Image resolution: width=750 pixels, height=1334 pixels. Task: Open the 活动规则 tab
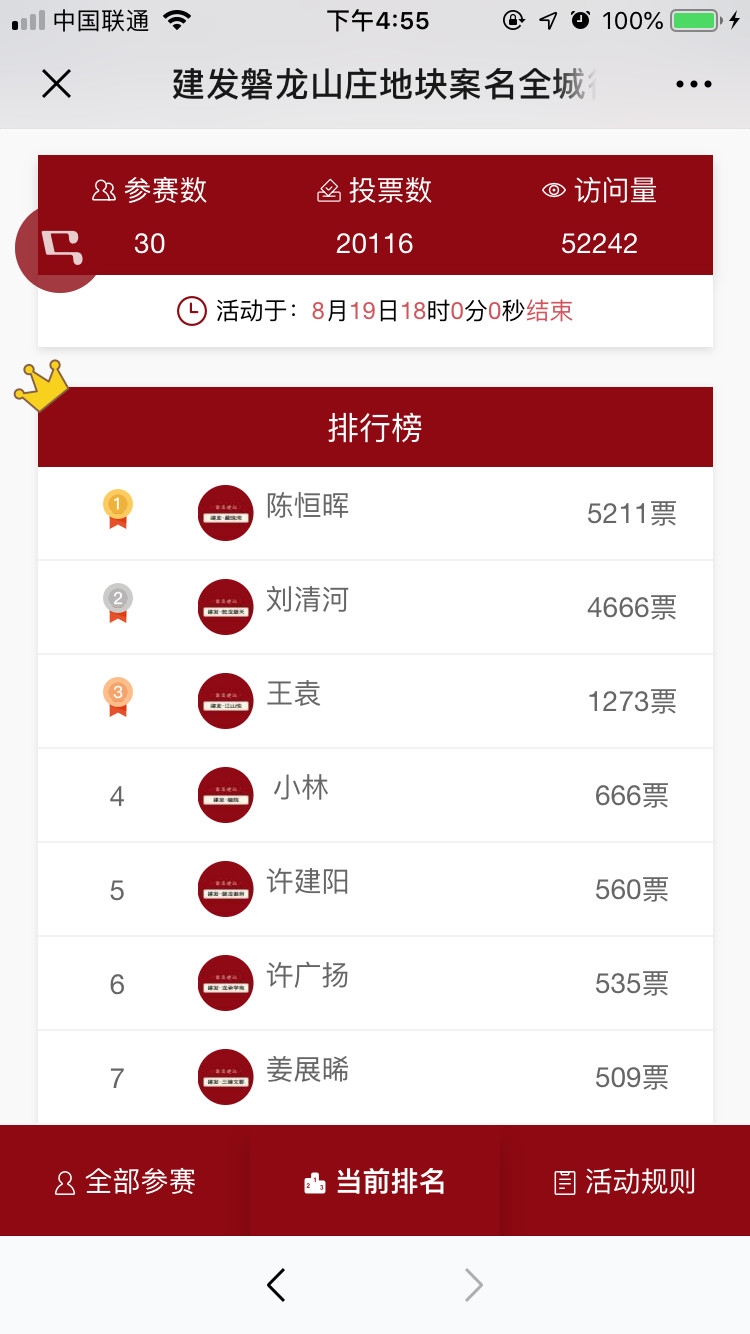click(625, 1181)
